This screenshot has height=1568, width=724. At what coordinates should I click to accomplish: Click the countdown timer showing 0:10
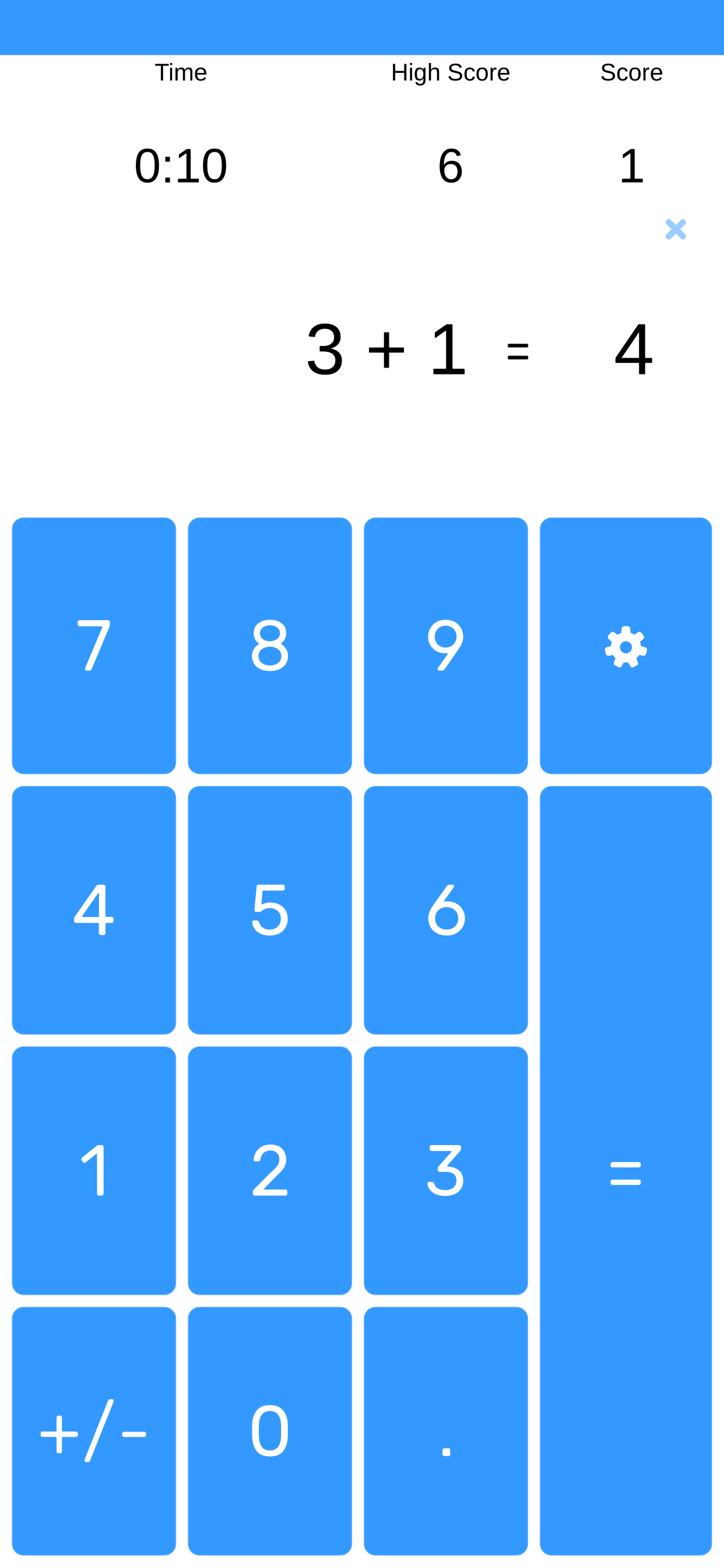point(181,166)
